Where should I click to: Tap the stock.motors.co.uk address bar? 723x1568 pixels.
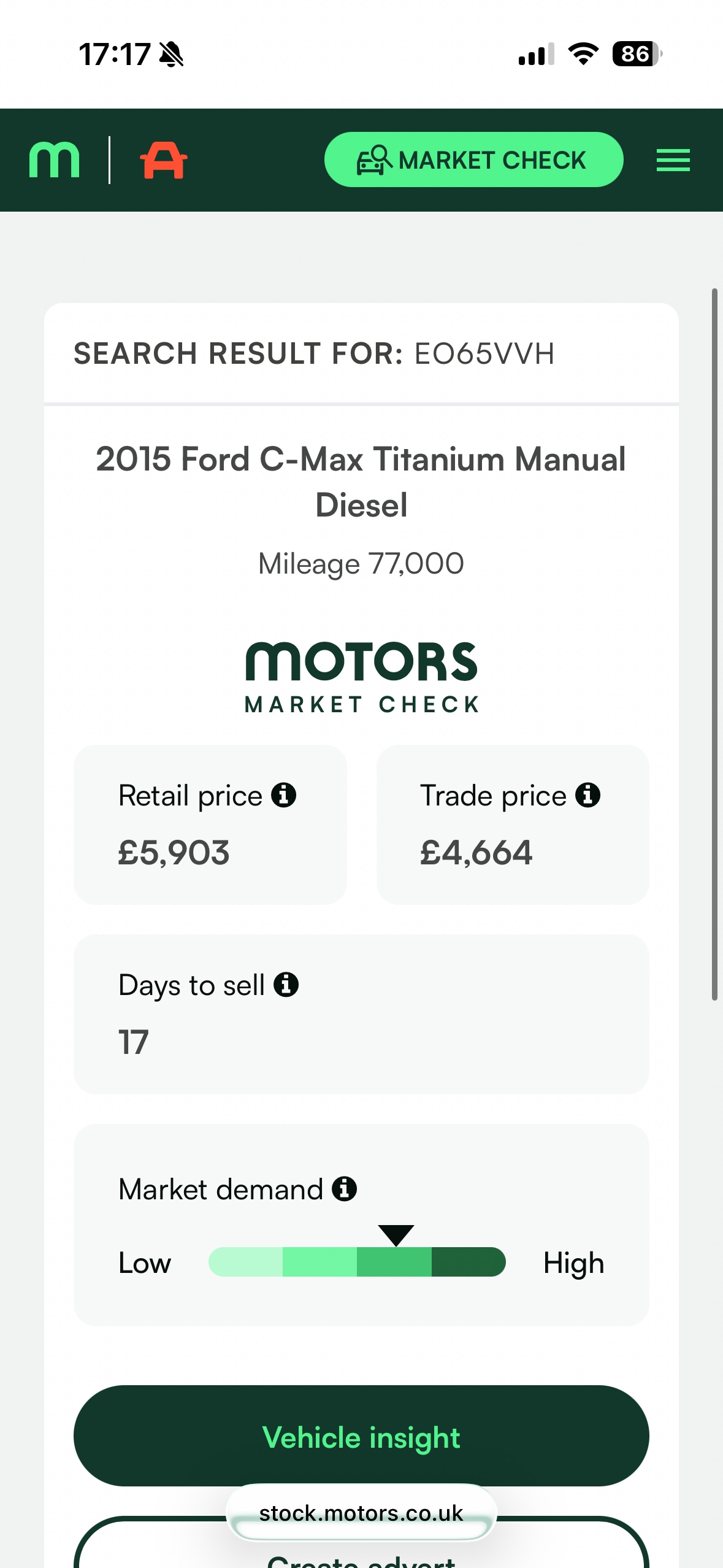[x=361, y=1512]
